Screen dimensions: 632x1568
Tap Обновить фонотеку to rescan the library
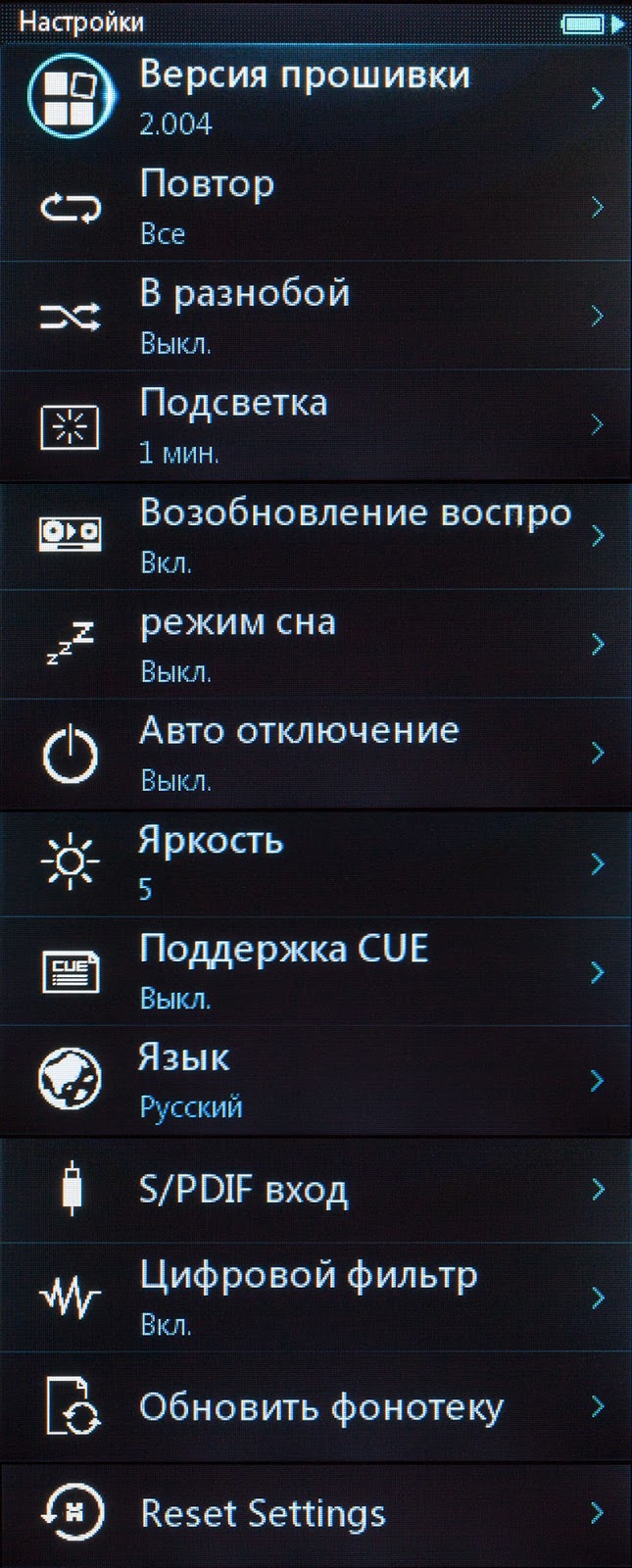(314, 1407)
